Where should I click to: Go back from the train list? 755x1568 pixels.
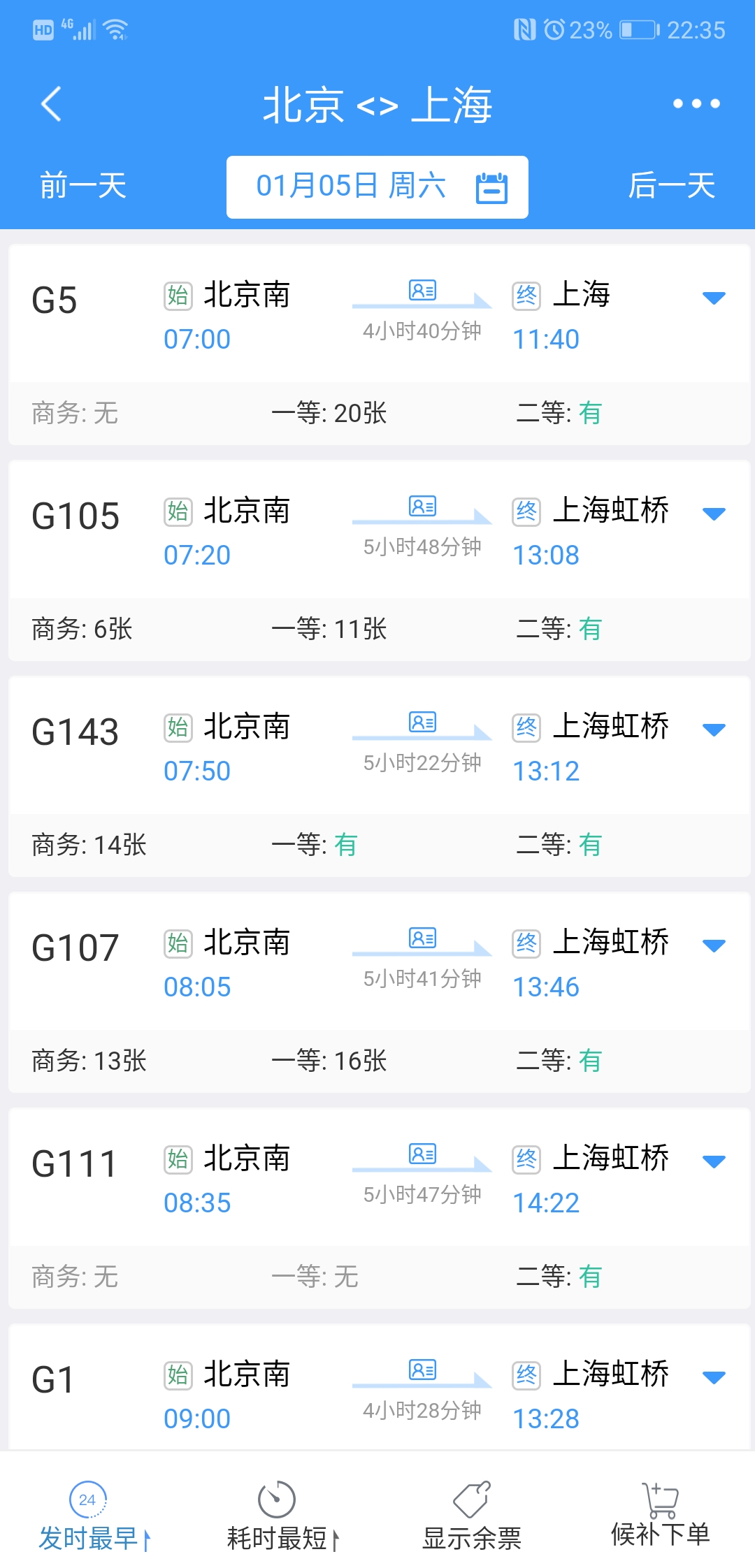52,104
